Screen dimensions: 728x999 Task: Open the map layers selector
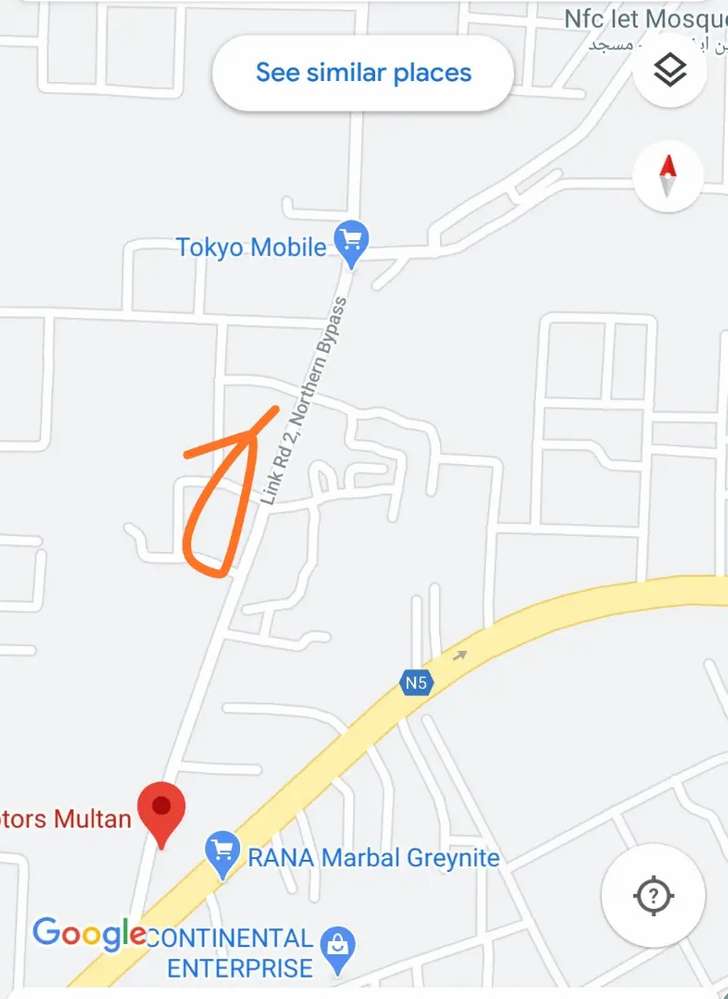pyautogui.click(x=669, y=70)
